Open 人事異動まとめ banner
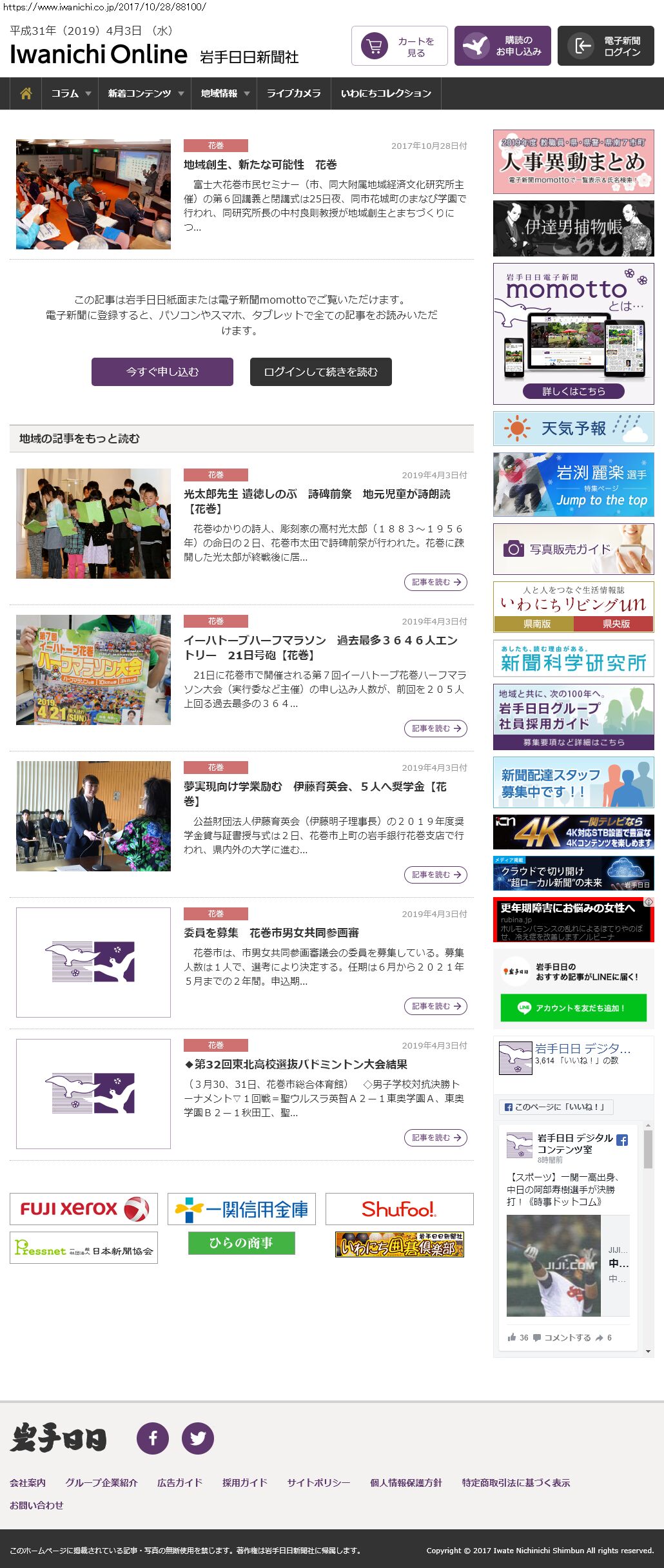This screenshot has width=664, height=1568. [x=573, y=162]
